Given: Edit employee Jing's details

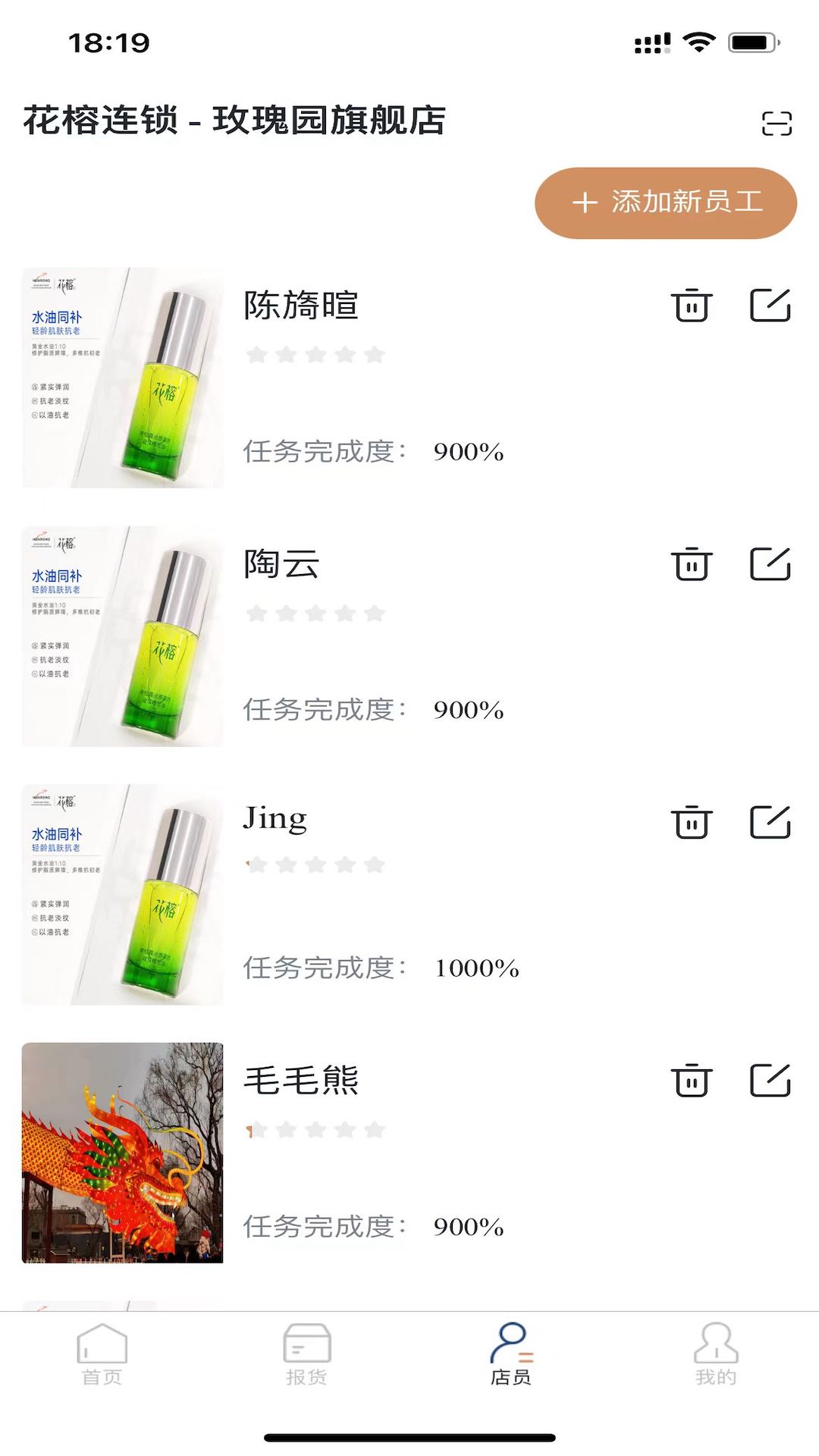Looking at the screenshot, I should (x=770, y=823).
